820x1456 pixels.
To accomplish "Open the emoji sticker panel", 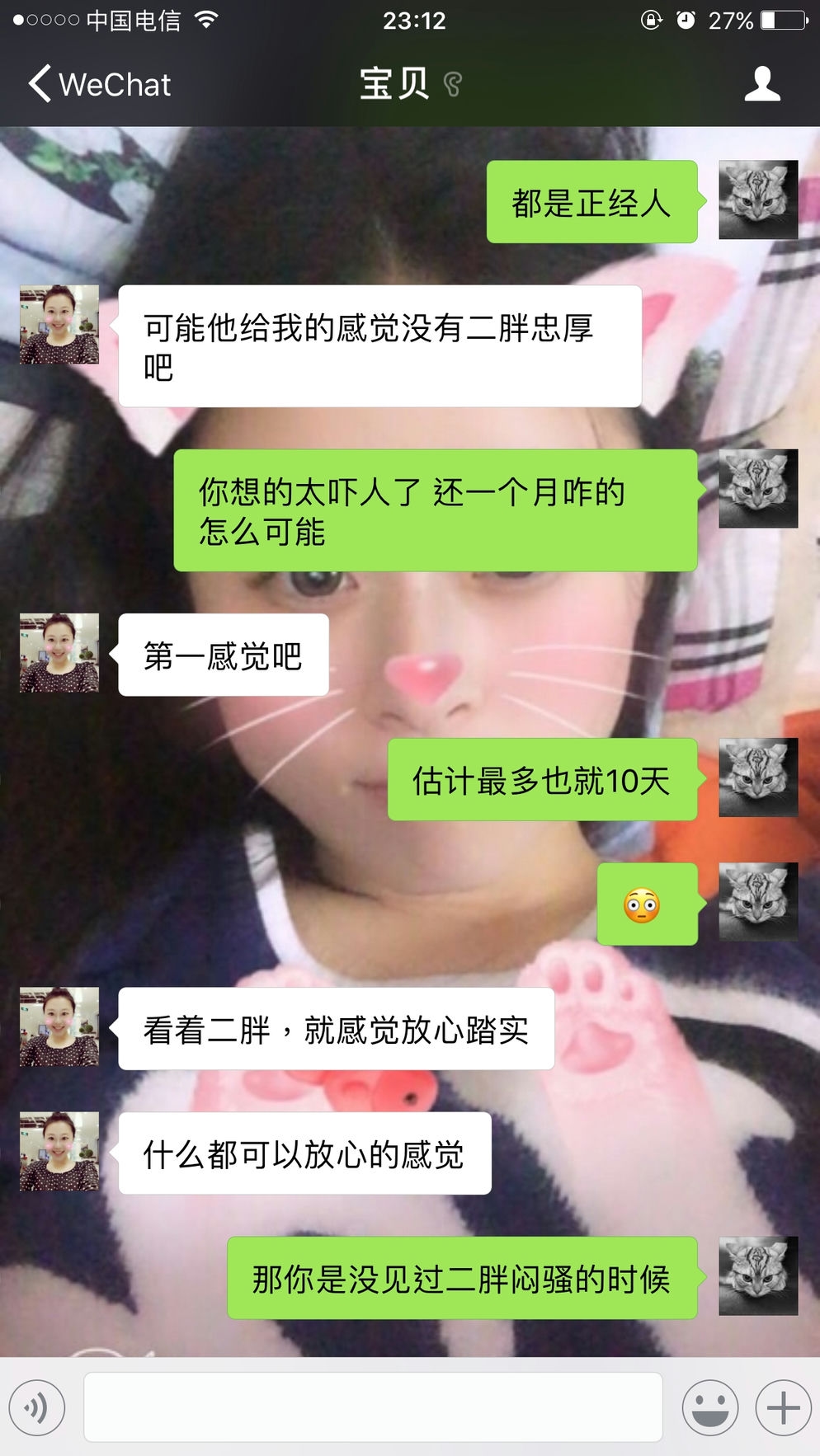I will tap(709, 1407).
